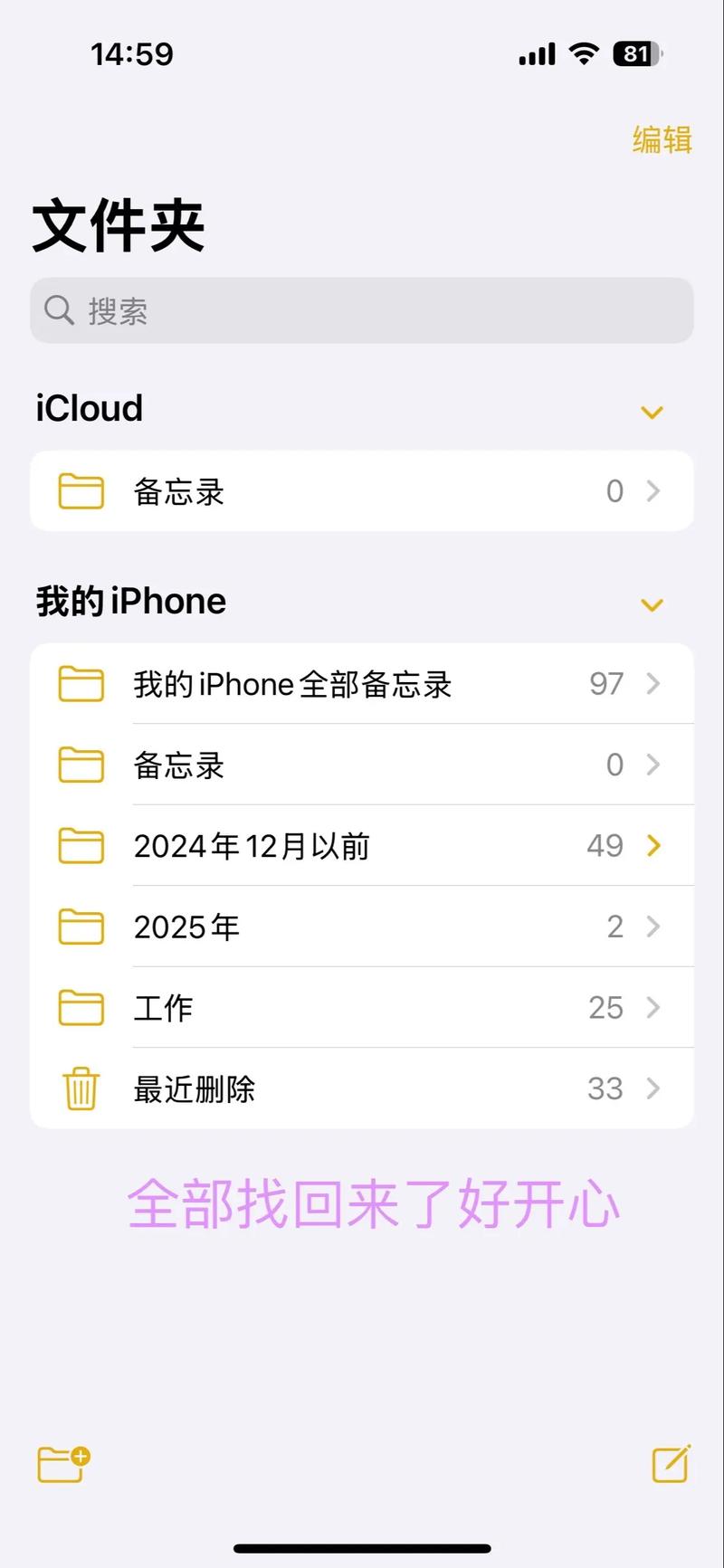Collapse the iCloud section chevron
The height and width of the screenshot is (1568, 724).
click(x=653, y=413)
